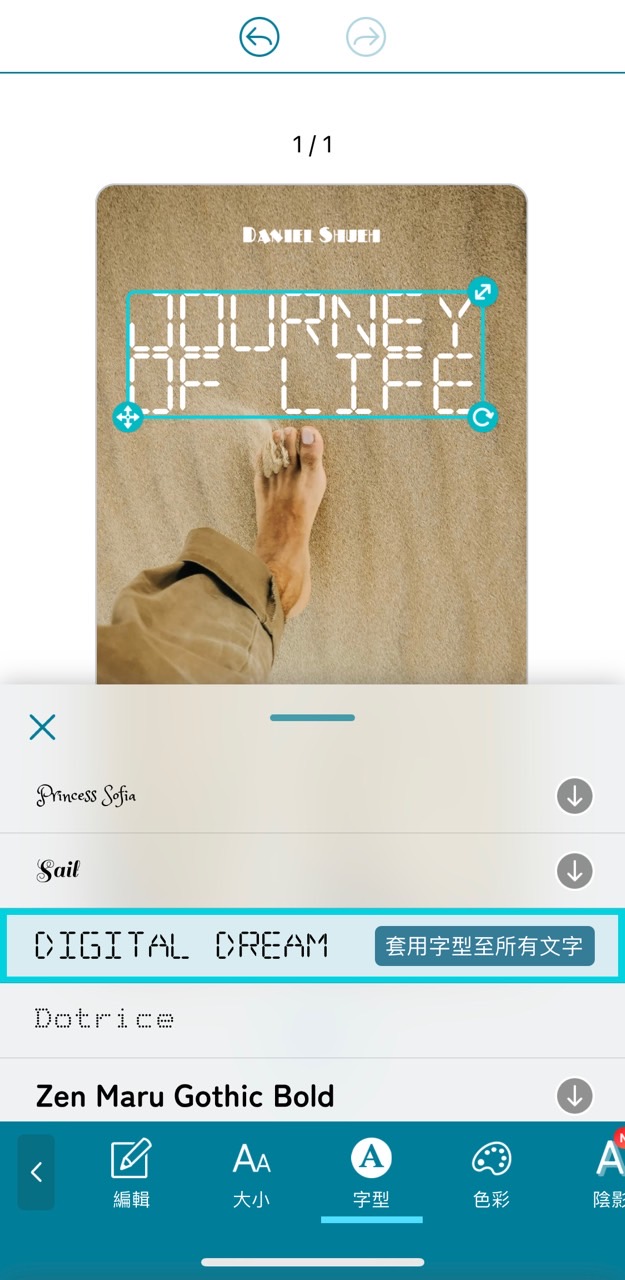Tap the move handle on text box
Screen dimensions: 625x1280
128,417
